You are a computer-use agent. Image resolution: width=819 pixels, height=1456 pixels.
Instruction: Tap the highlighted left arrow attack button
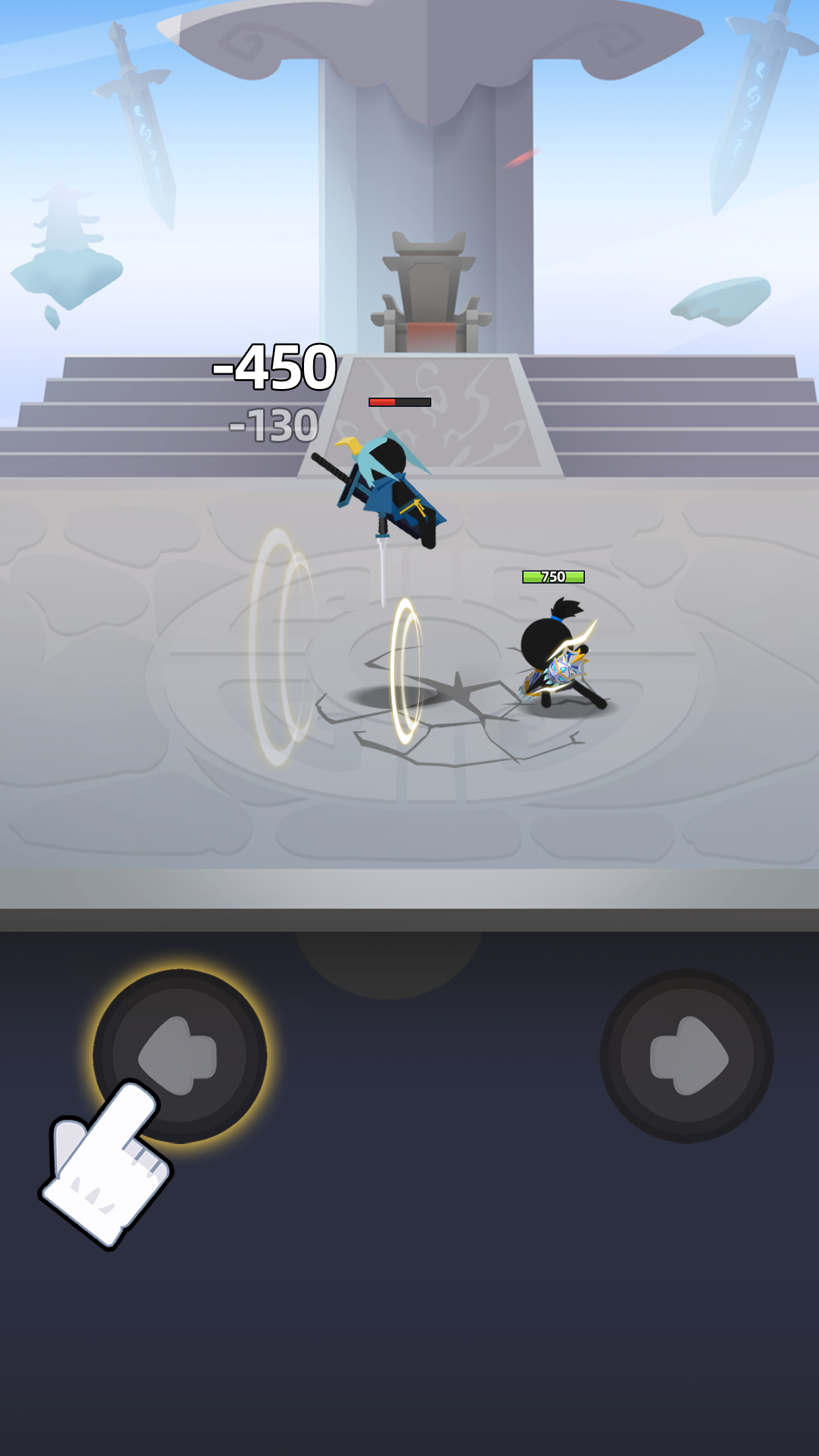(179, 1056)
